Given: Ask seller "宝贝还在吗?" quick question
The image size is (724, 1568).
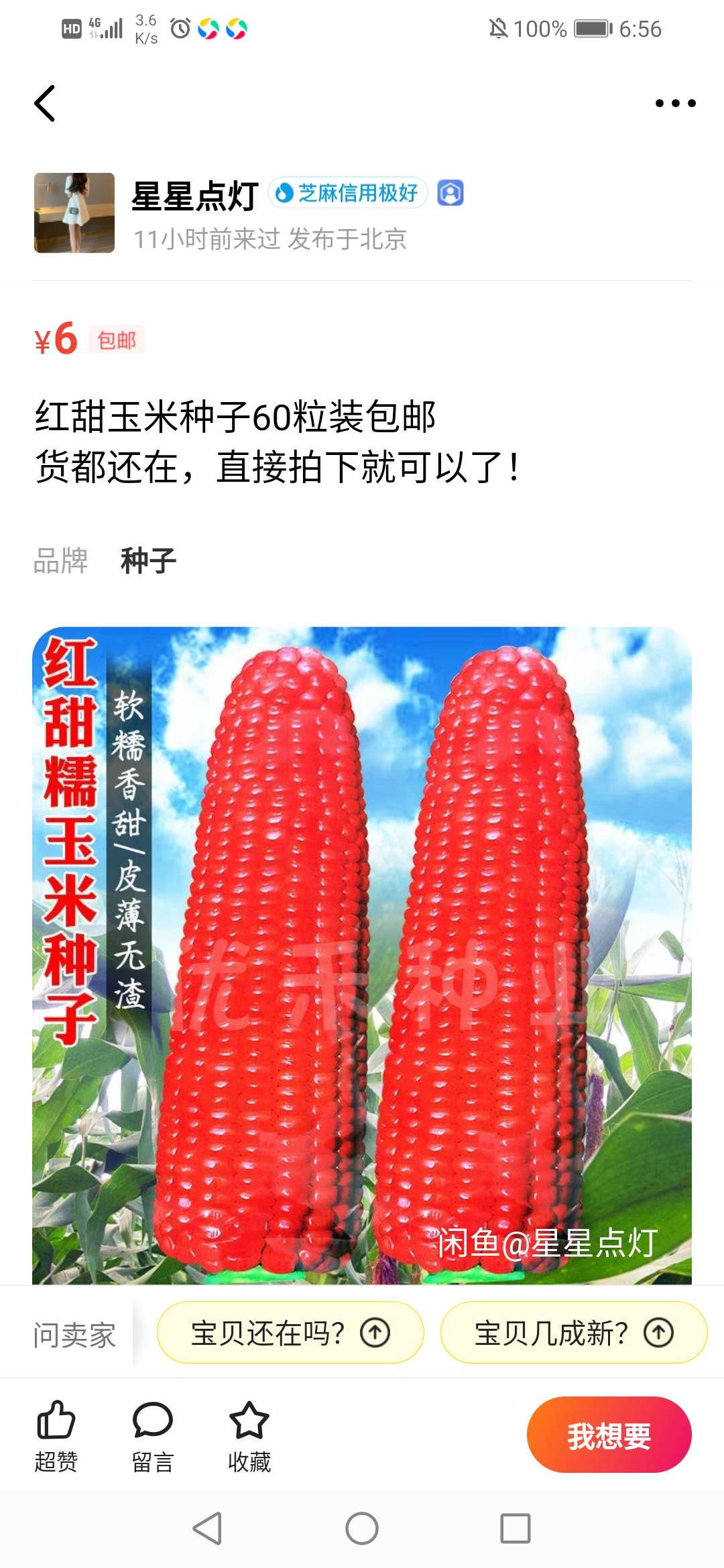Looking at the screenshot, I should click(x=290, y=1333).
